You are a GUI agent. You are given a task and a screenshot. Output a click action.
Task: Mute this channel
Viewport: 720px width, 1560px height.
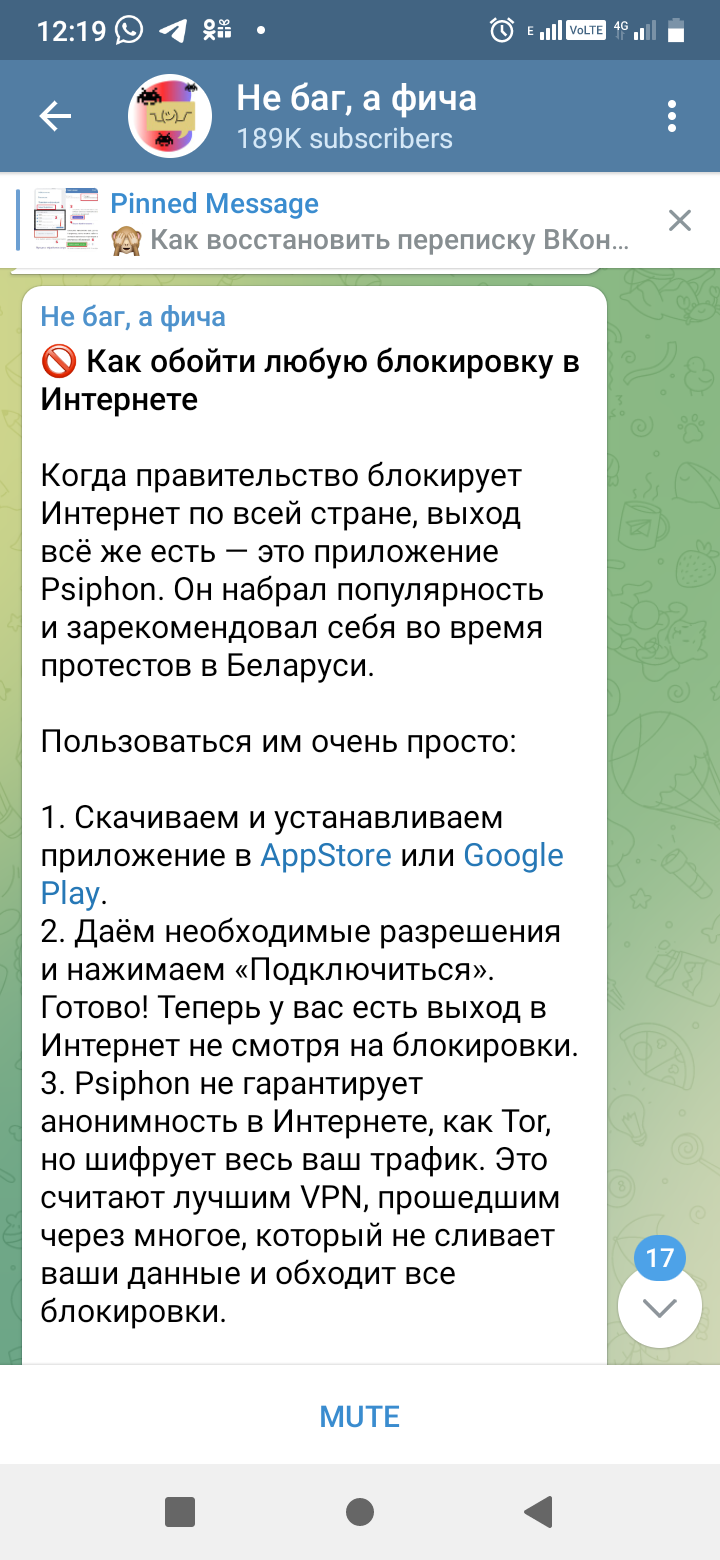tap(360, 1416)
